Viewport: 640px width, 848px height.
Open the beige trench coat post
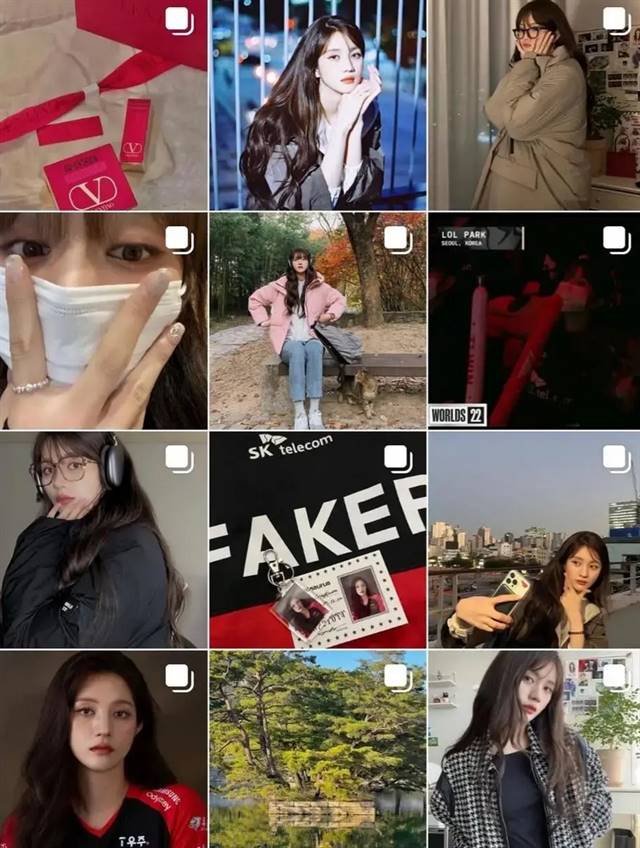point(534,105)
